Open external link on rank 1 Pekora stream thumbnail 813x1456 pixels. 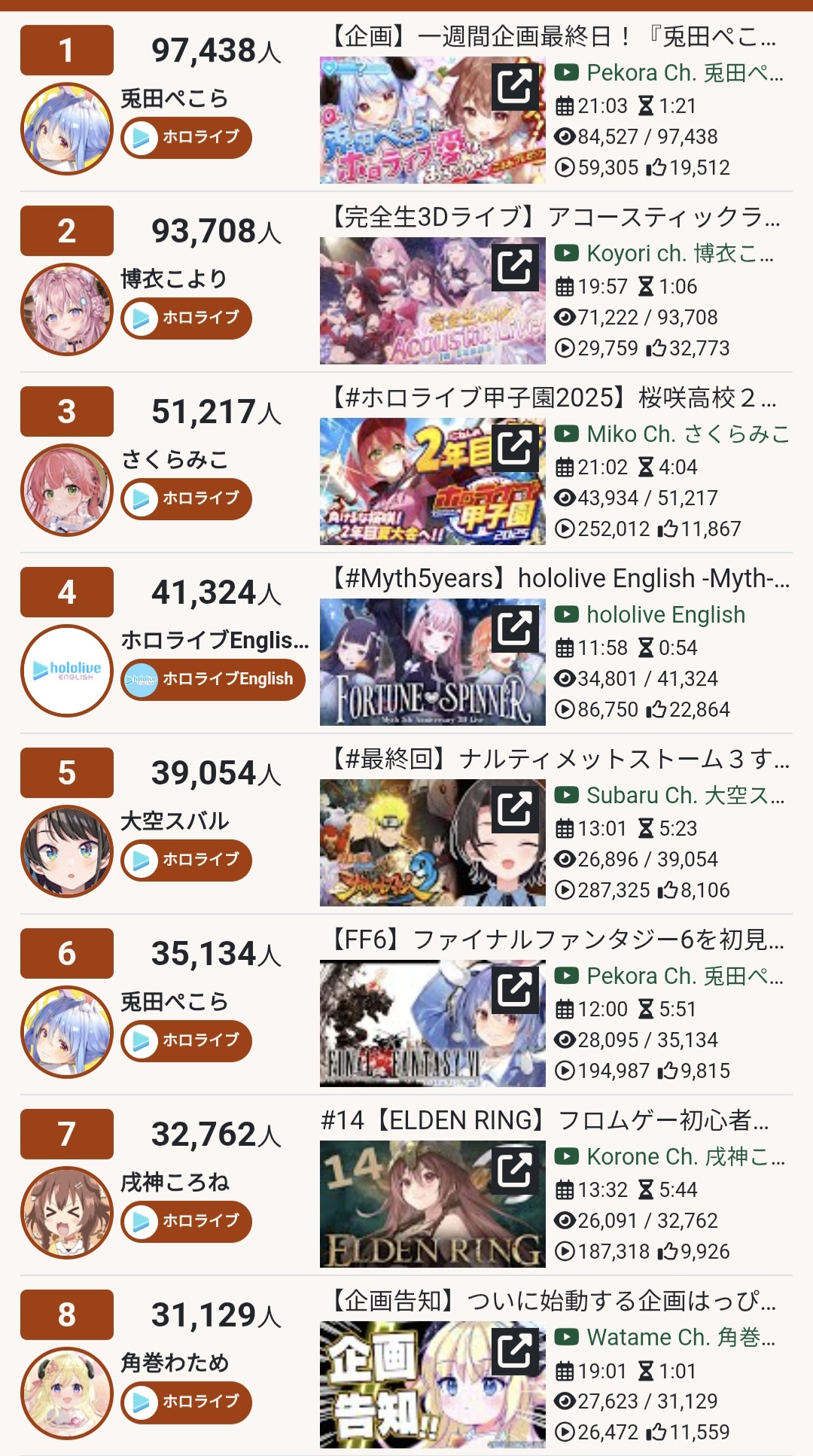[516, 87]
